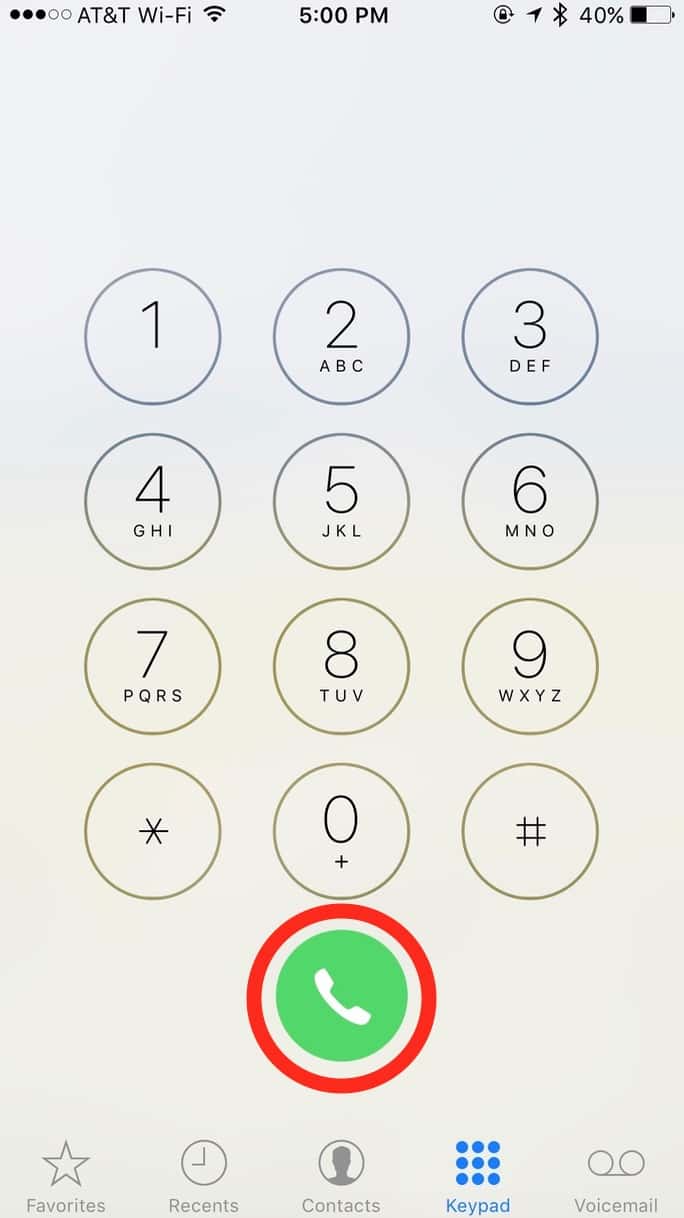Select the Keypad tab
Image resolution: width=684 pixels, height=1218 pixels.
[478, 1176]
